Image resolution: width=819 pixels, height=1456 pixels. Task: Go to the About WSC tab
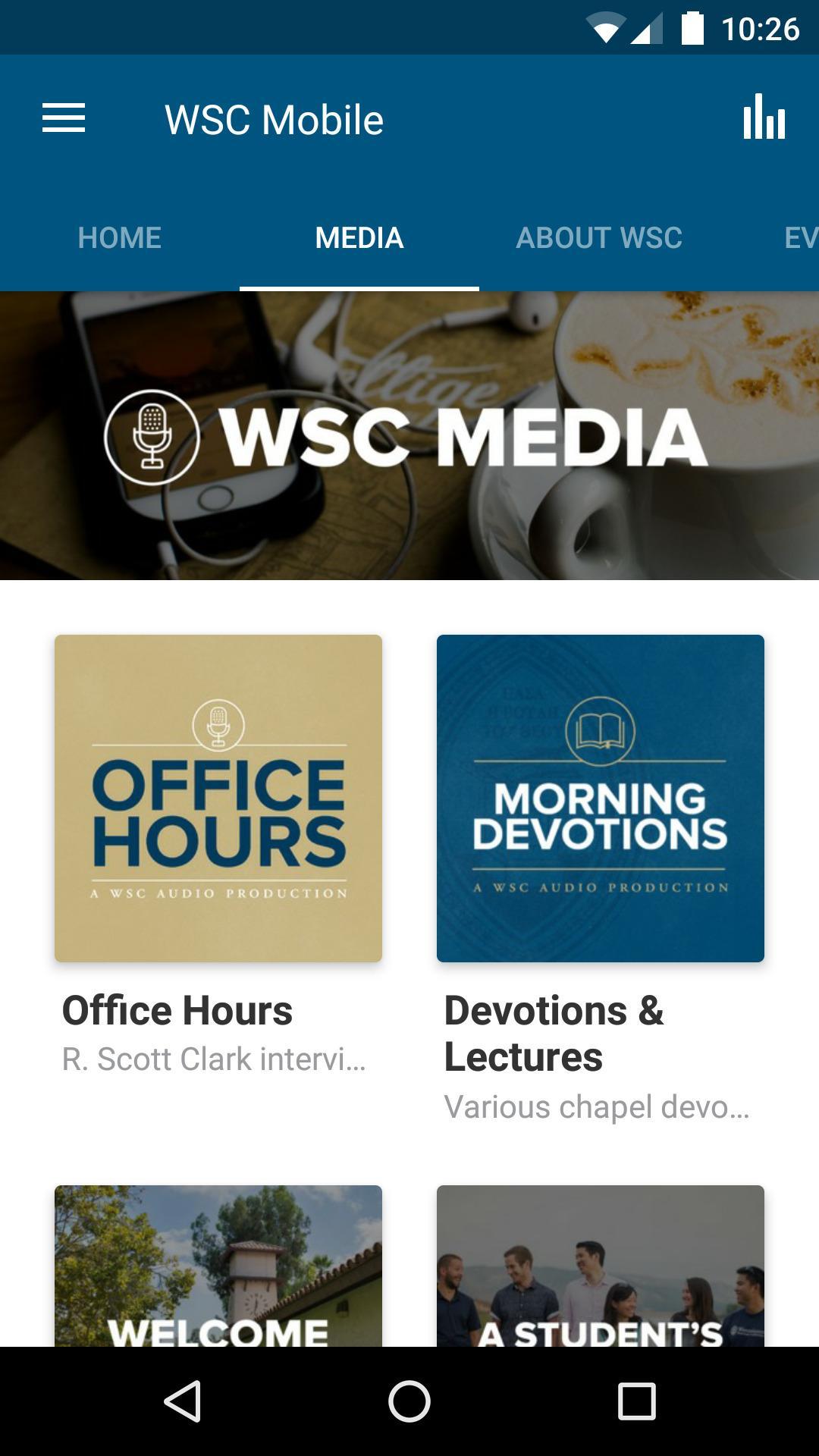[x=599, y=238]
